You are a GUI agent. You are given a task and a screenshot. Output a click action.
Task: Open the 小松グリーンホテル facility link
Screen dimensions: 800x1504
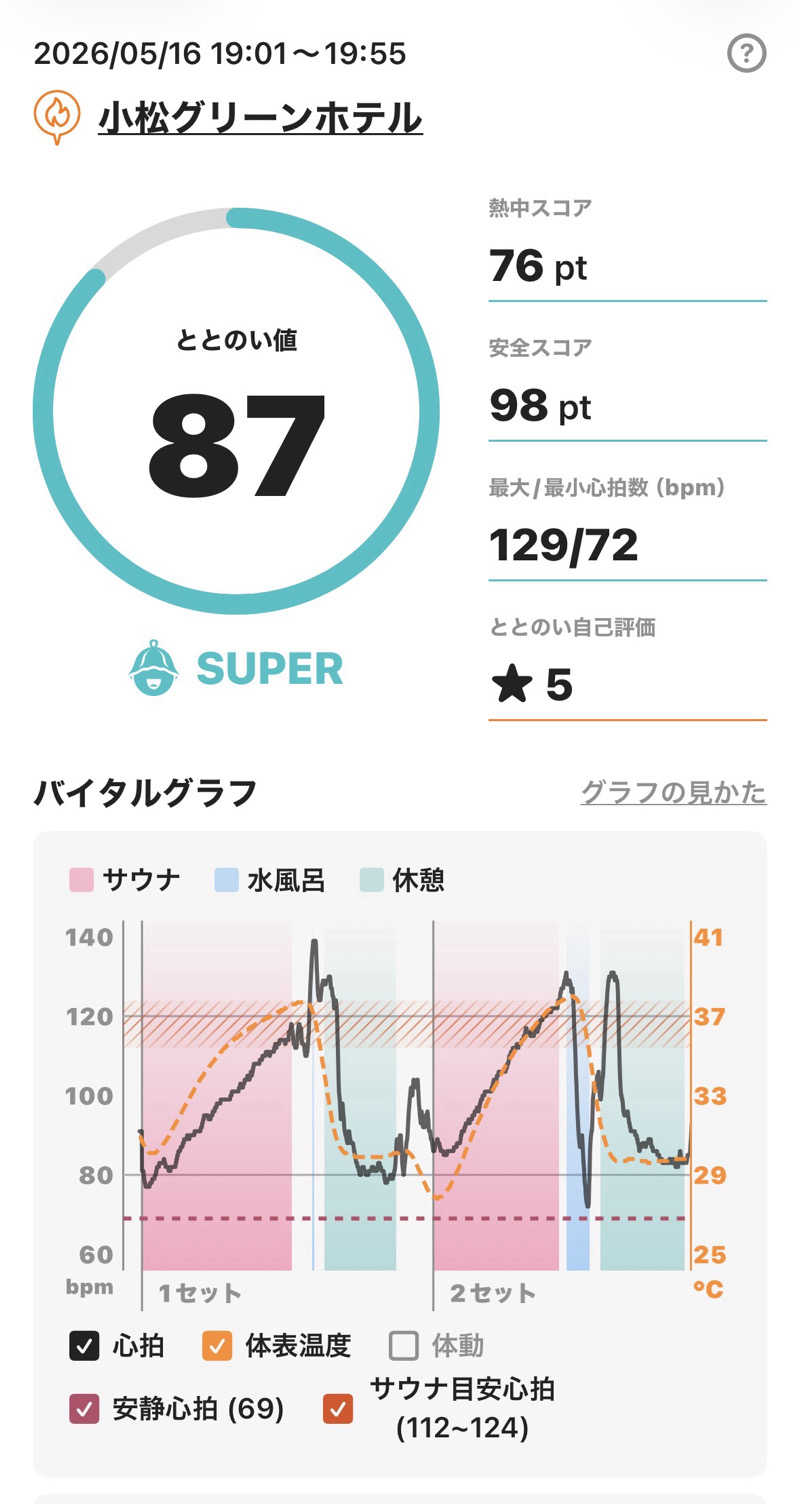pos(260,118)
